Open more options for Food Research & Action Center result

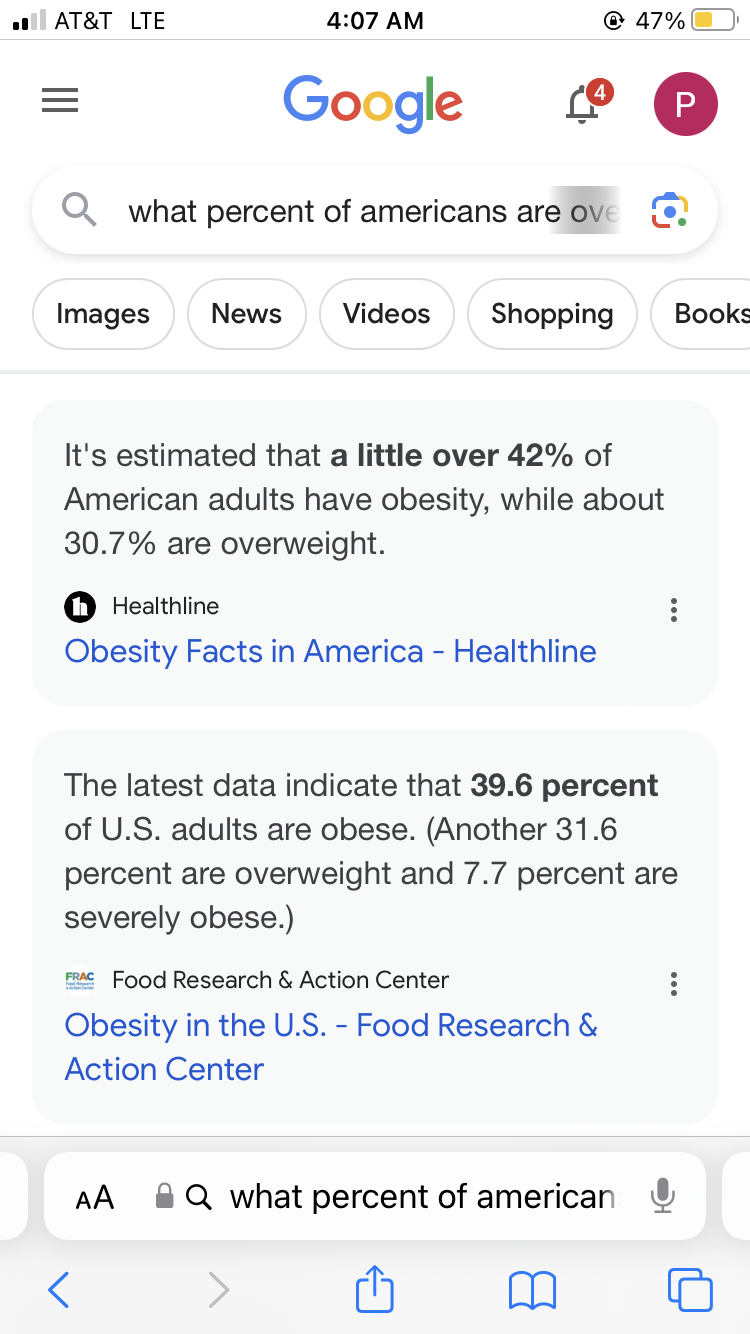[x=675, y=983]
